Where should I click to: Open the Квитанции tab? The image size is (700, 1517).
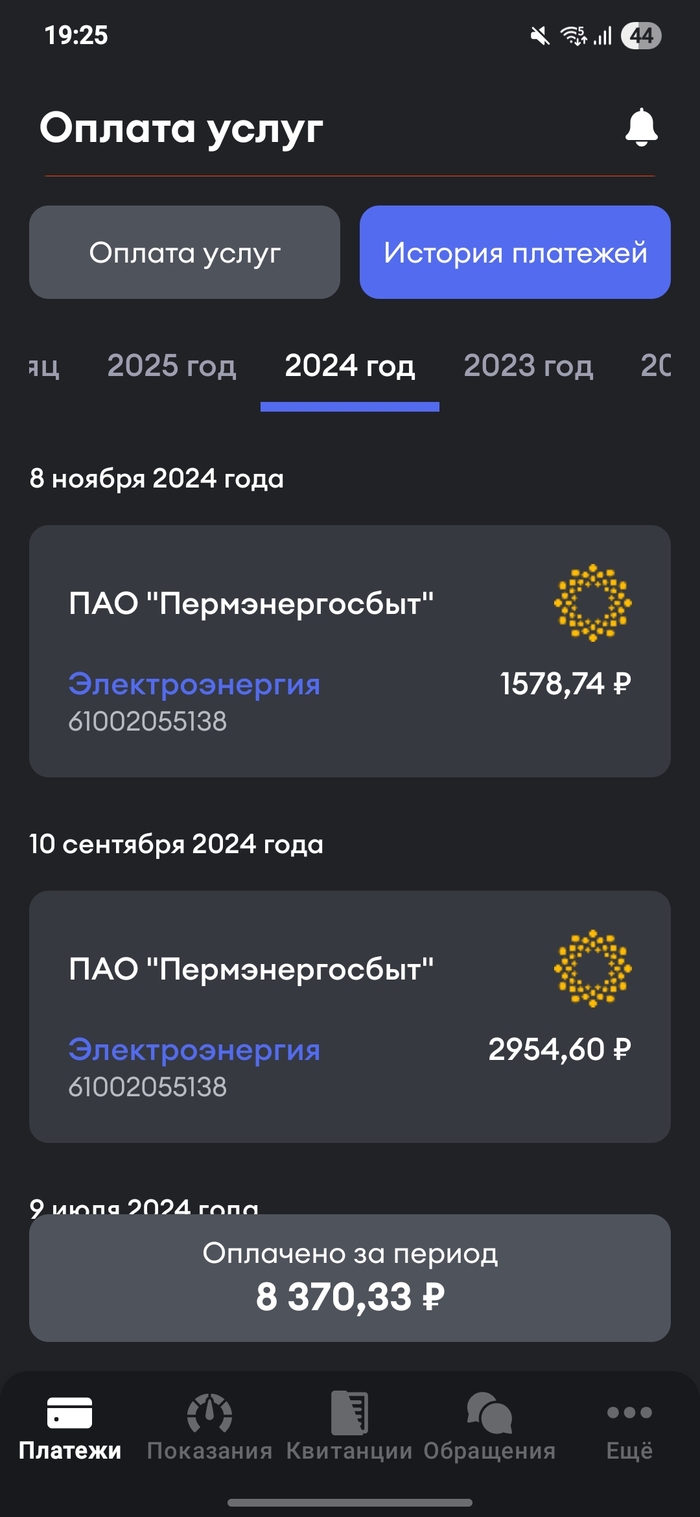(x=349, y=1427)
